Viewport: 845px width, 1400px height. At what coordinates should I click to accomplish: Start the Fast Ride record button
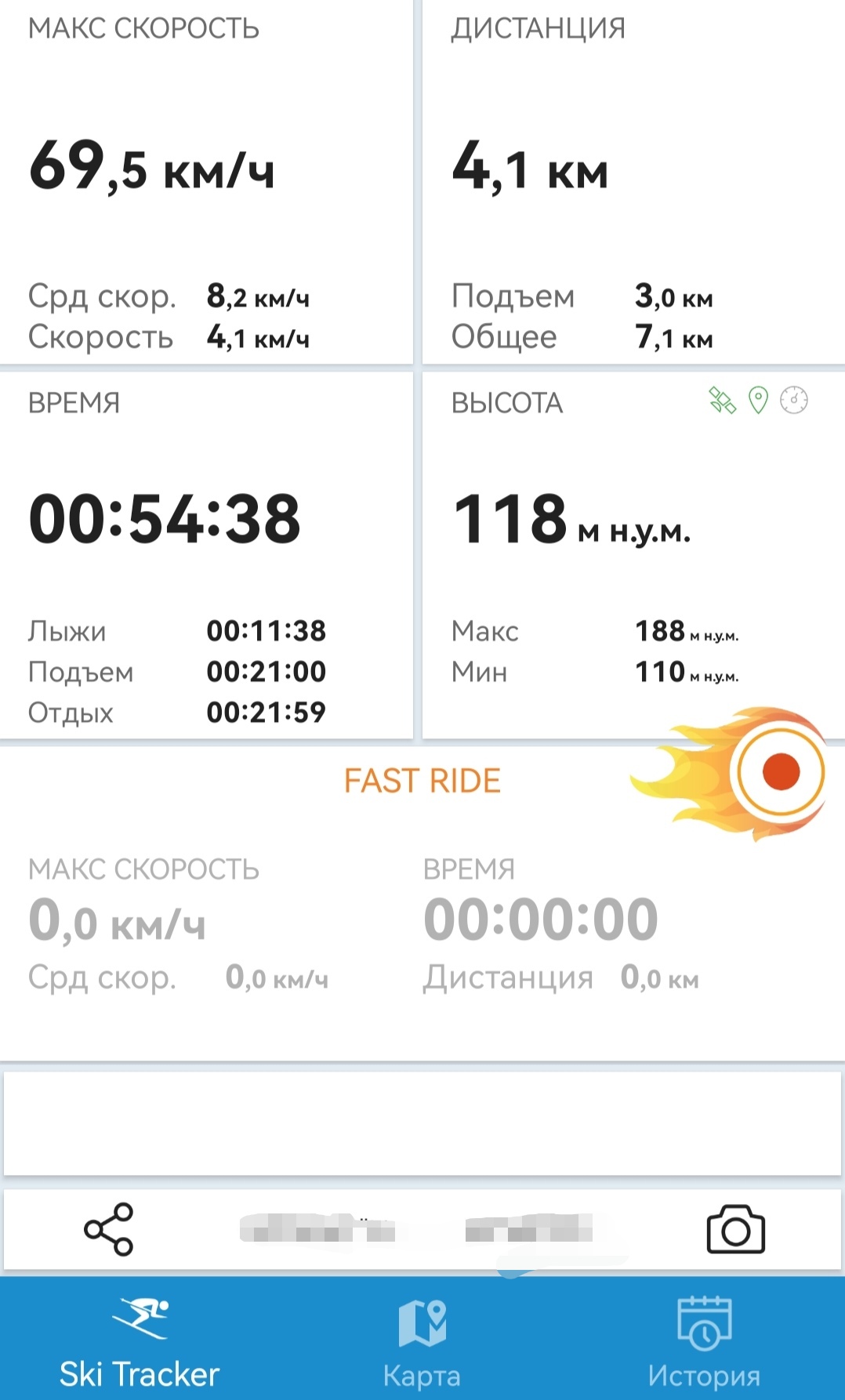coord(780,771)
